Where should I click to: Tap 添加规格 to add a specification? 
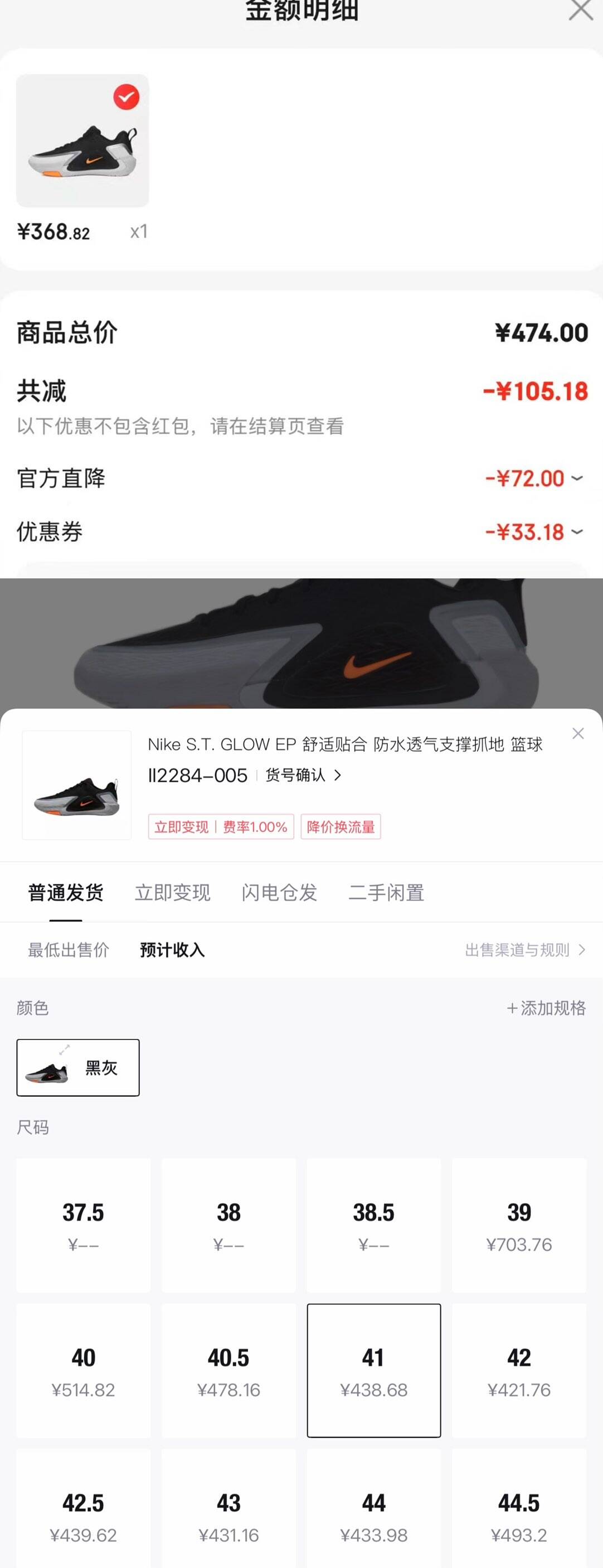tap(546, 1008)
